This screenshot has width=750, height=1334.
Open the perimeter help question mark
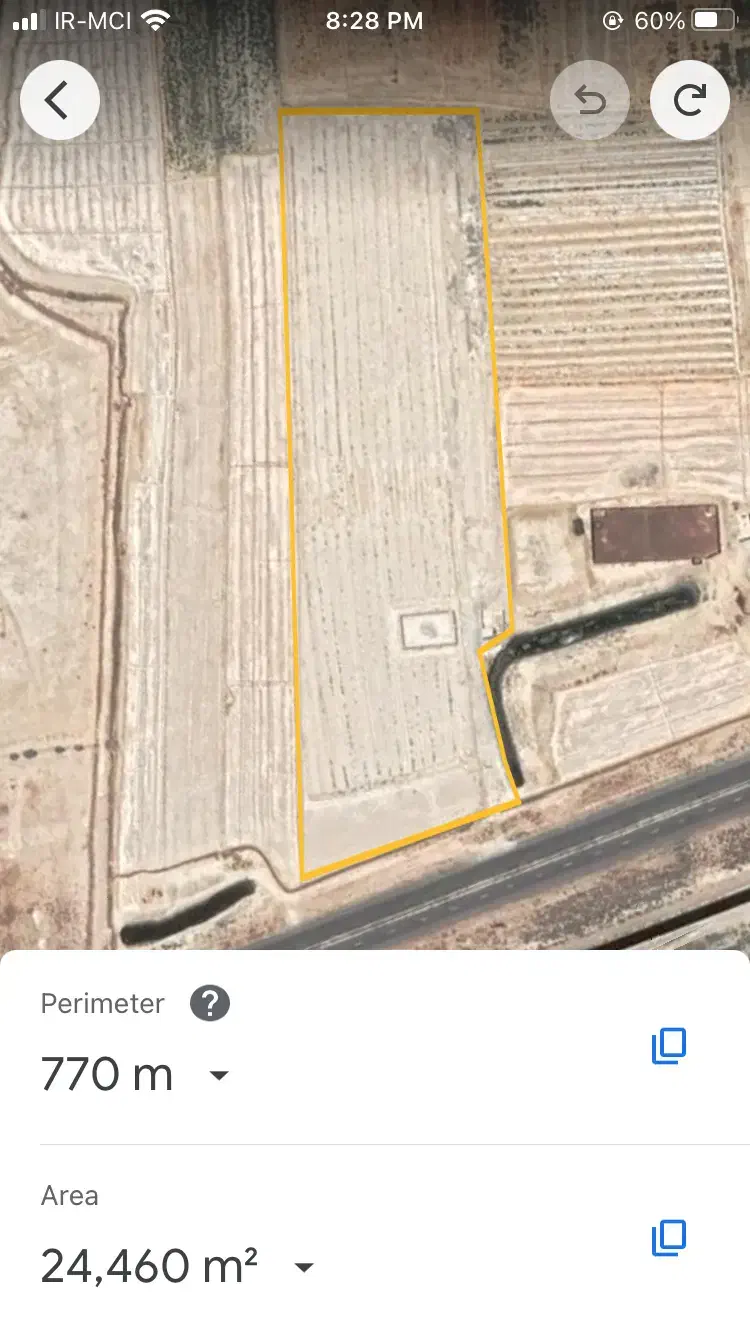210,1003
